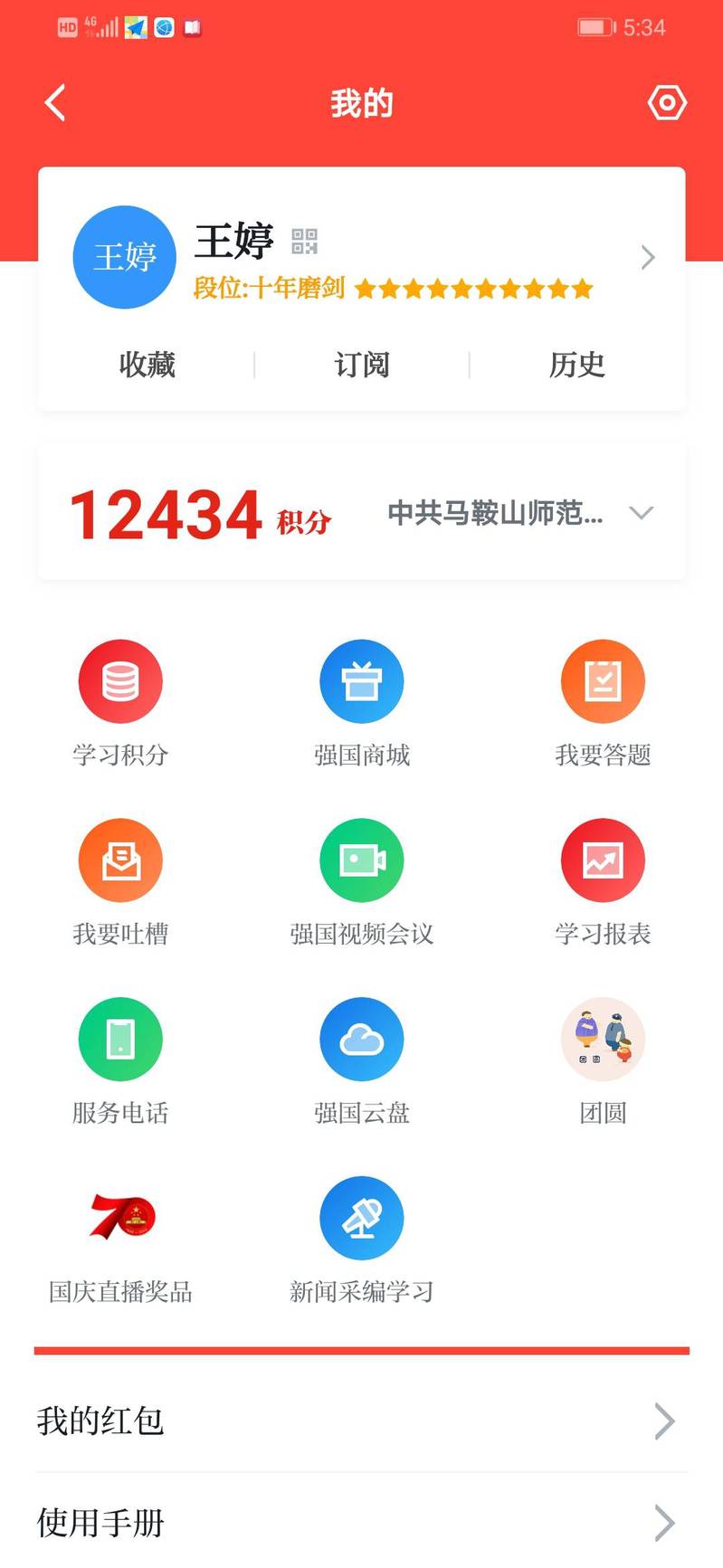Open 收藏 favorites
723x1568 pixels.
(147, 365)
